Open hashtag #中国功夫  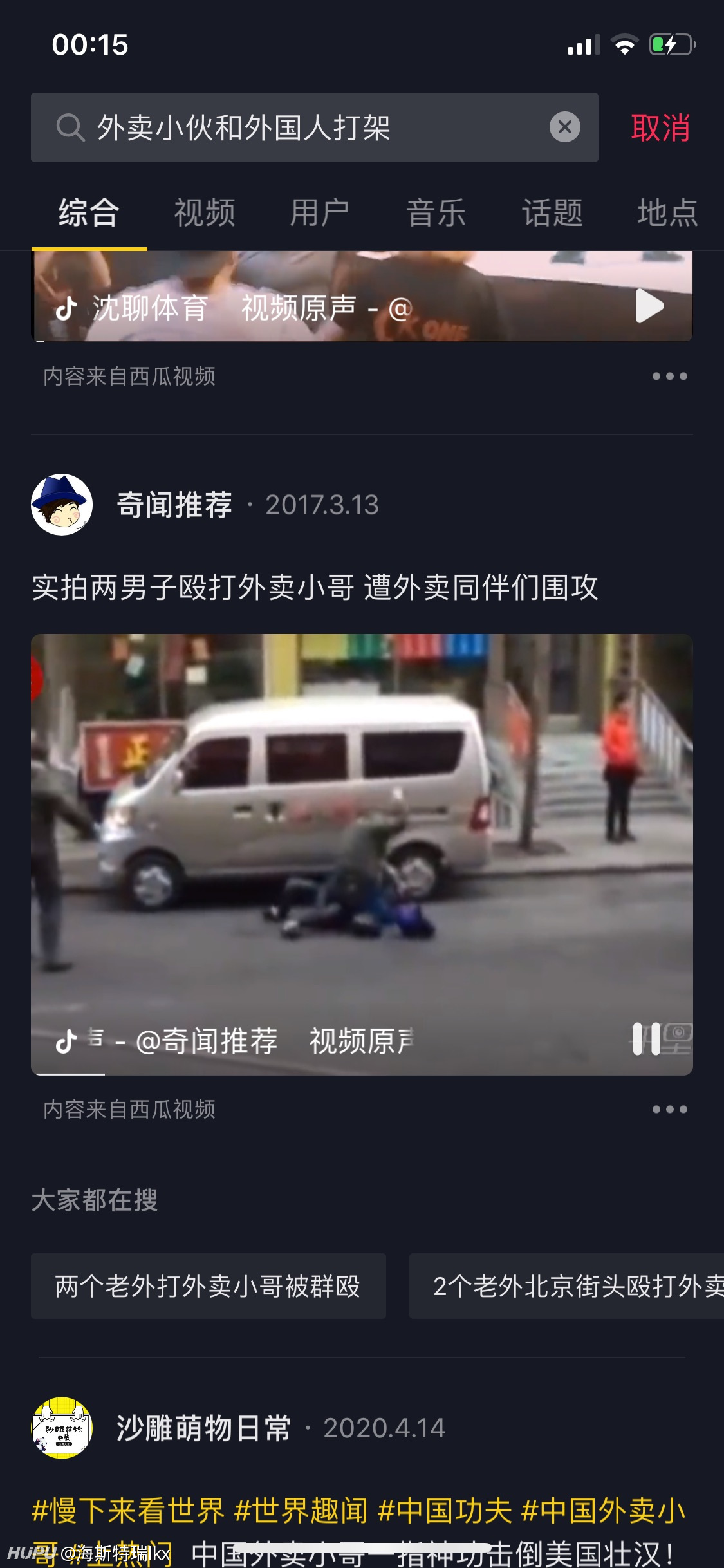point(445,1510)
